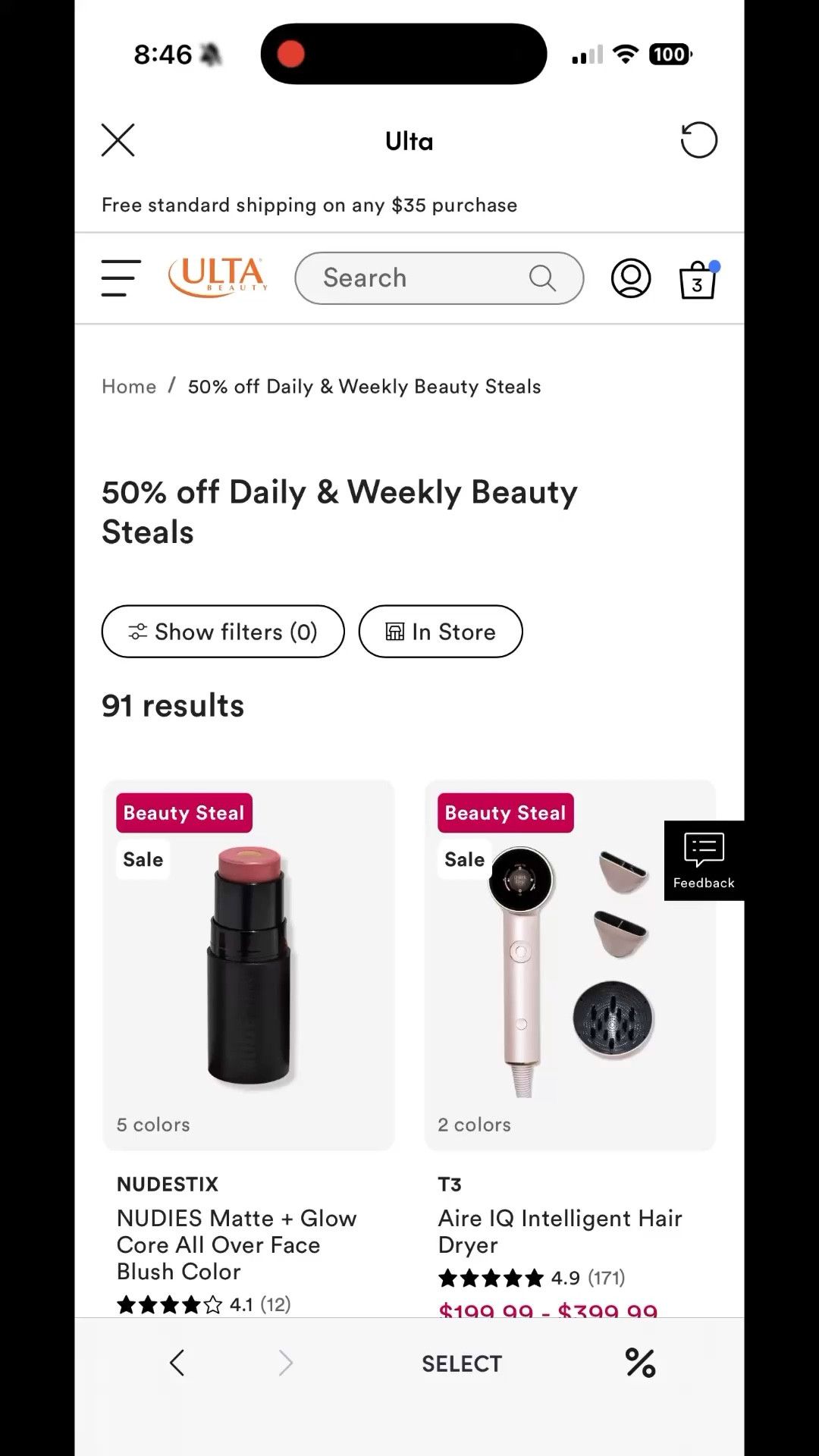Open the percent discount icon
This screenshot has width=819, height=1456.
point(641,1363)
